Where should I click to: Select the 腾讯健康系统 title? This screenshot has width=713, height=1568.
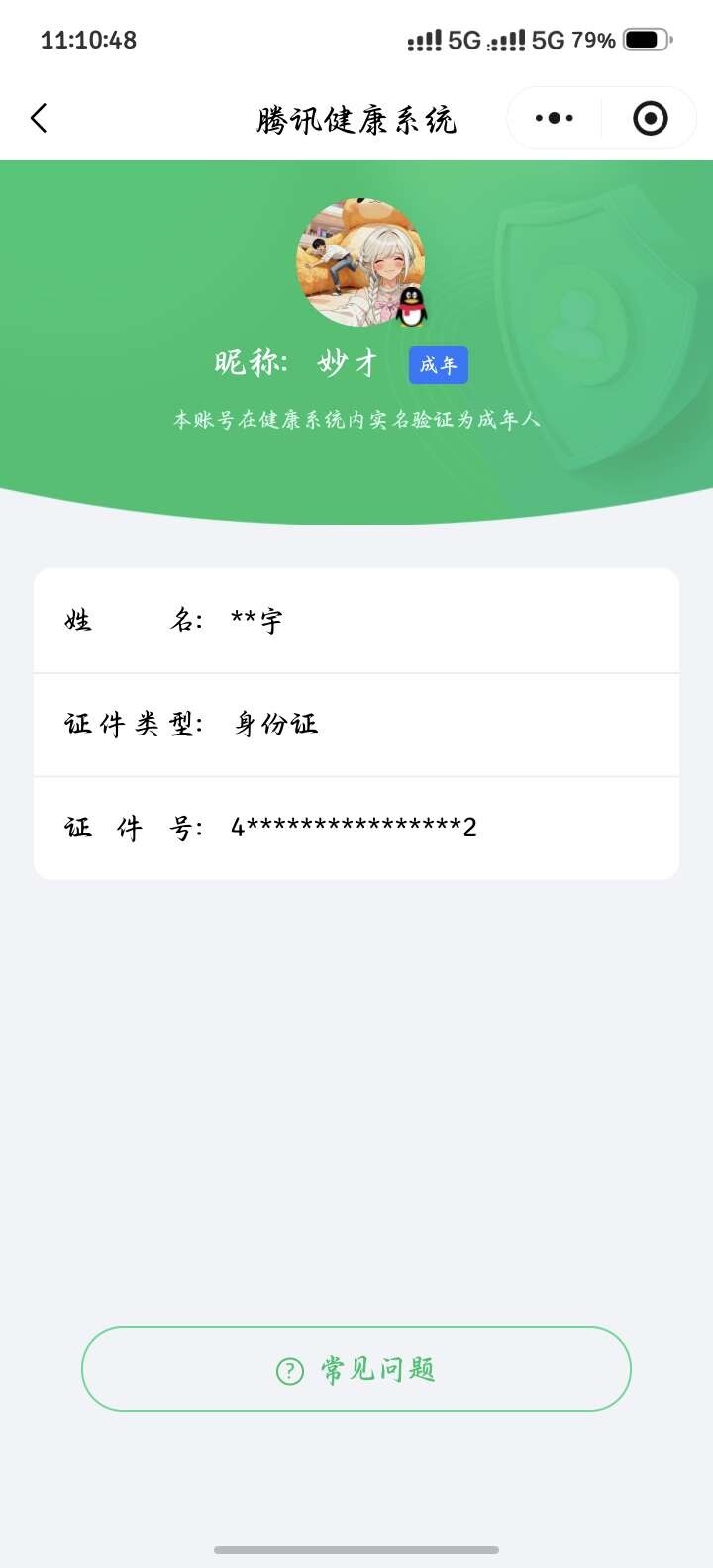(356, 117)
